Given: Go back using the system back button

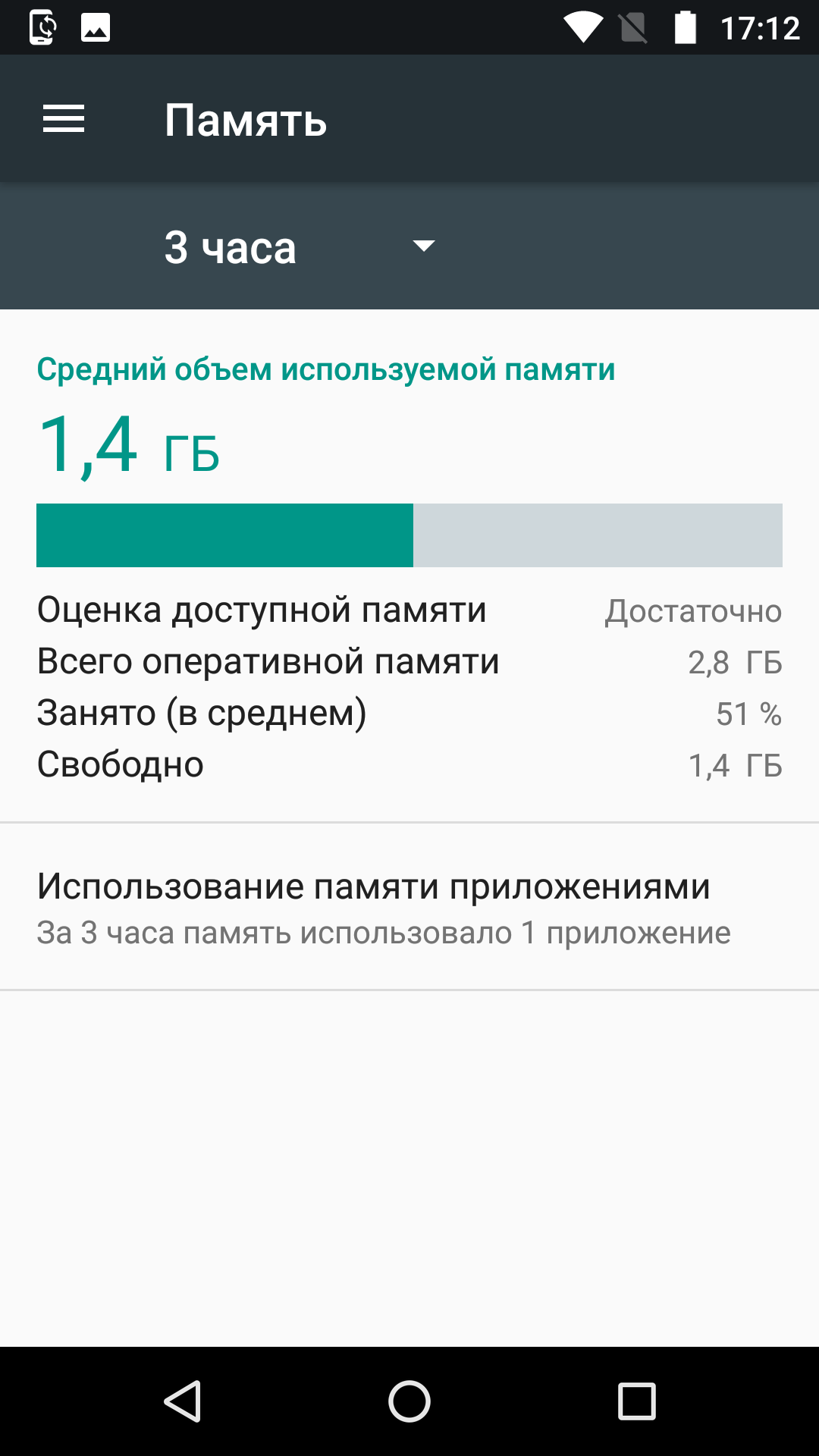Looking at the screenshot, I should click(x=183, y=1401).
